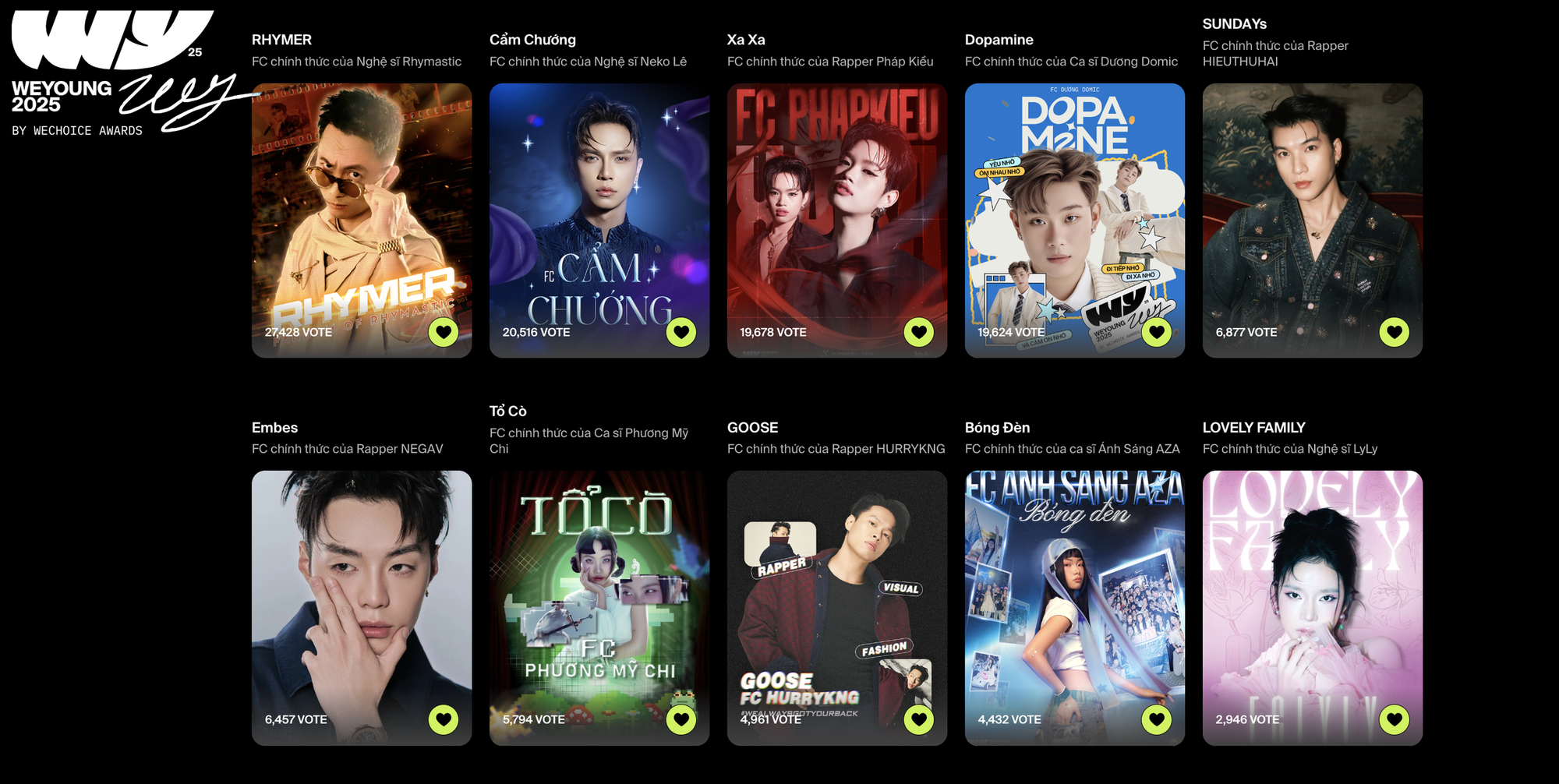Vote for Tổ Cò with the heart
Screen dimensions: 1559x784
click(x=681, y=719)
